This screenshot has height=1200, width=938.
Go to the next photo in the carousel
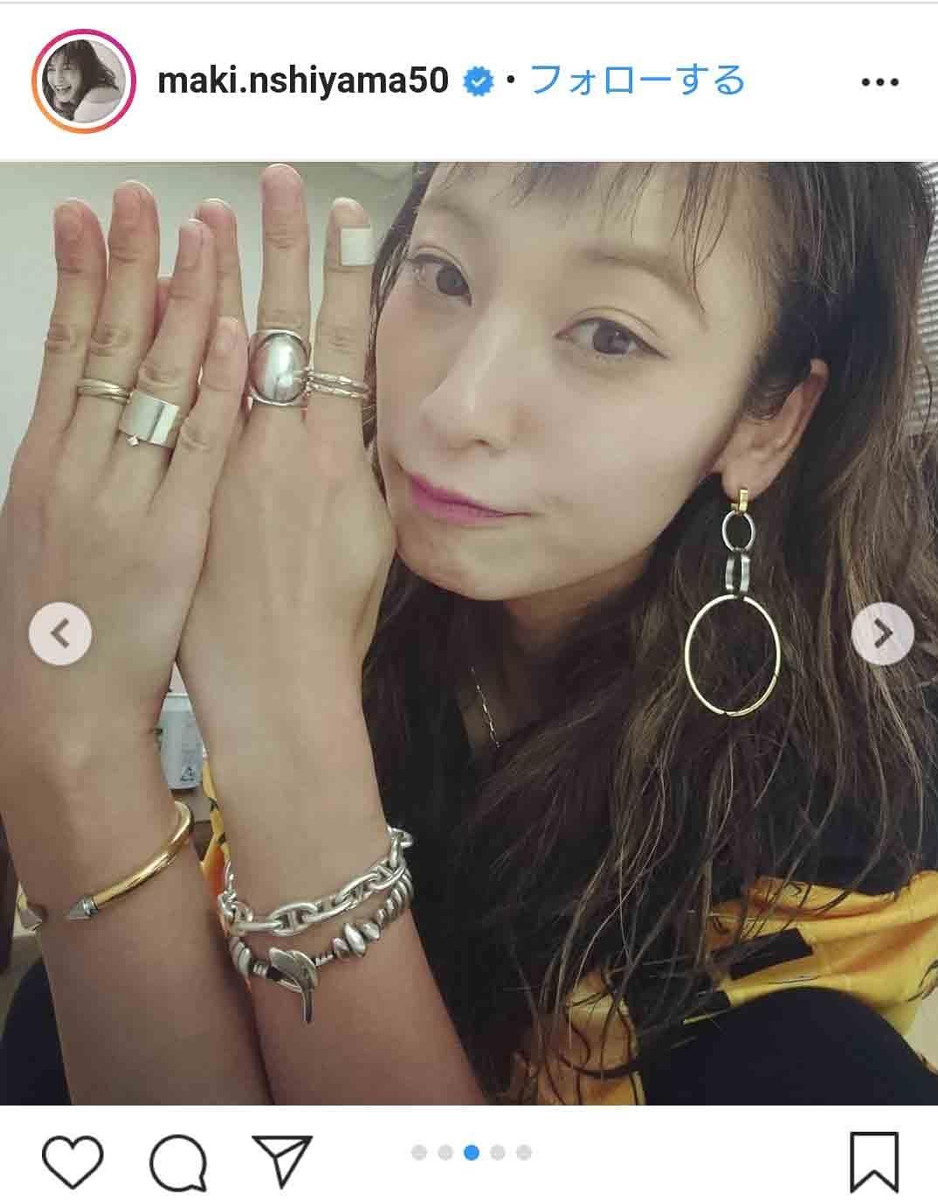[882, 633]
